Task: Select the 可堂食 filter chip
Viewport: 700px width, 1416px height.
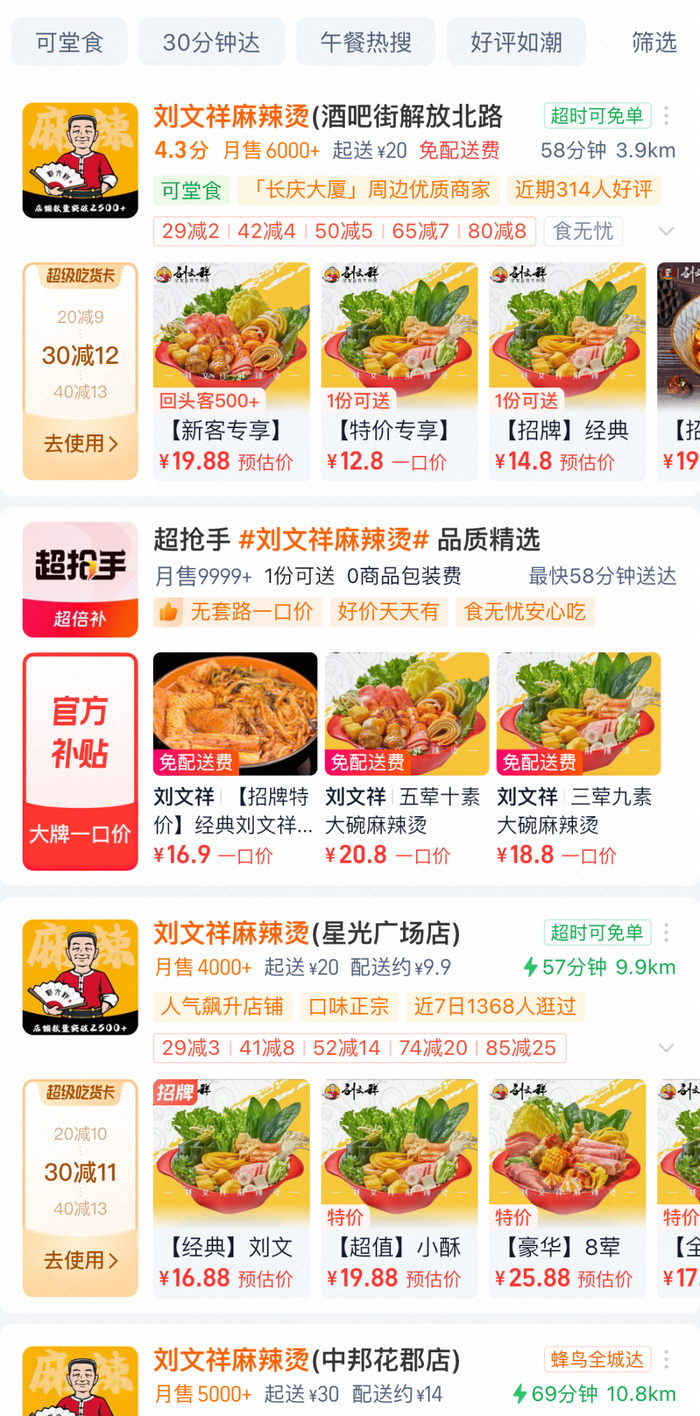Action: 69,42
